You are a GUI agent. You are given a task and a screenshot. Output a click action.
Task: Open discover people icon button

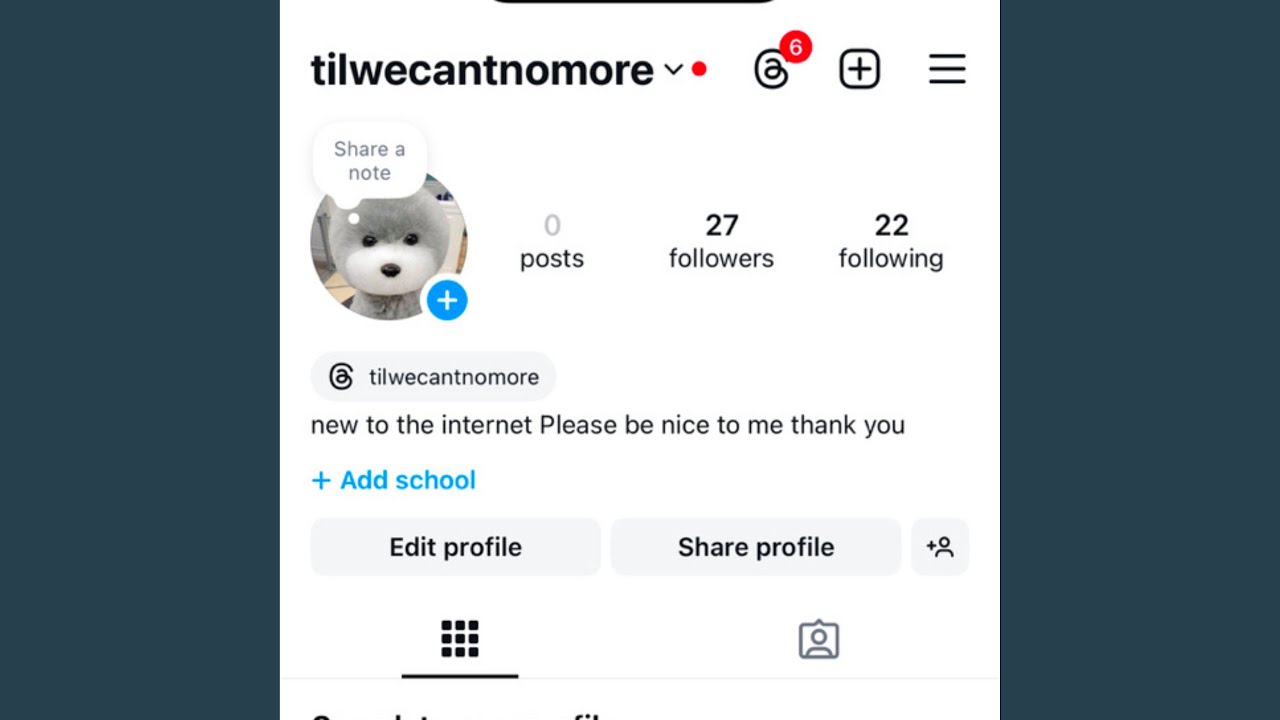point(940,547)
